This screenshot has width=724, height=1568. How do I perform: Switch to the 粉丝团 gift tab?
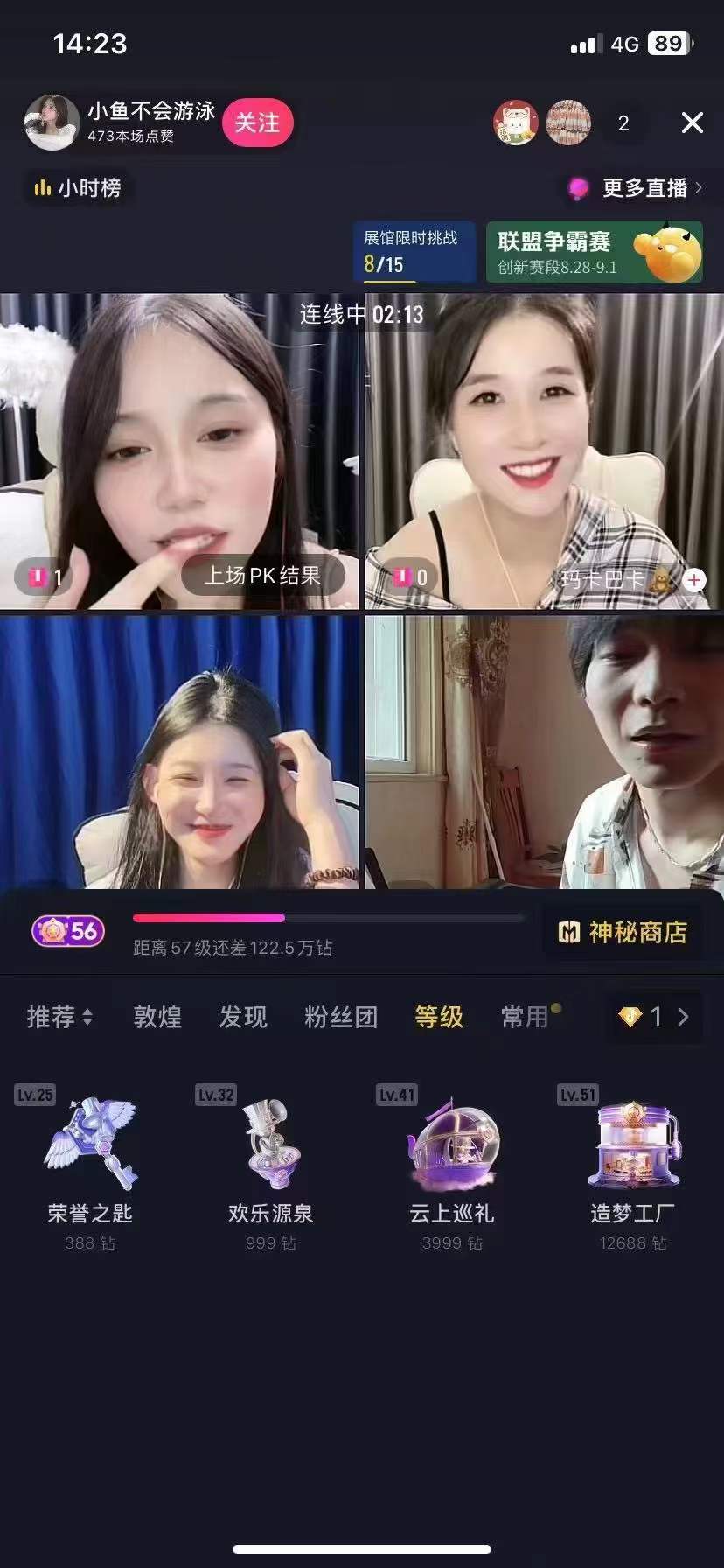[341, 1017]
